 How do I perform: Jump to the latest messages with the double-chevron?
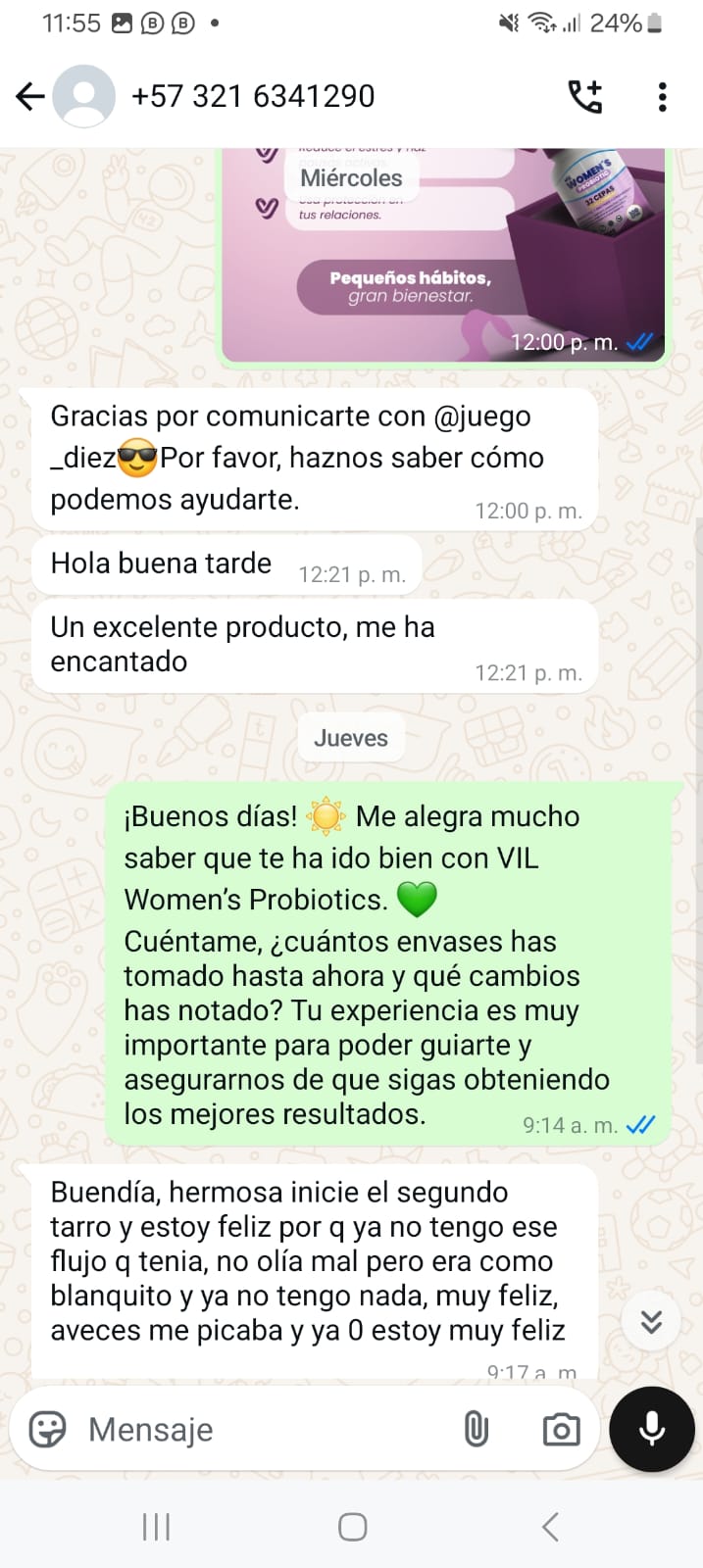pyautogui.click(x=651, y=1321)
